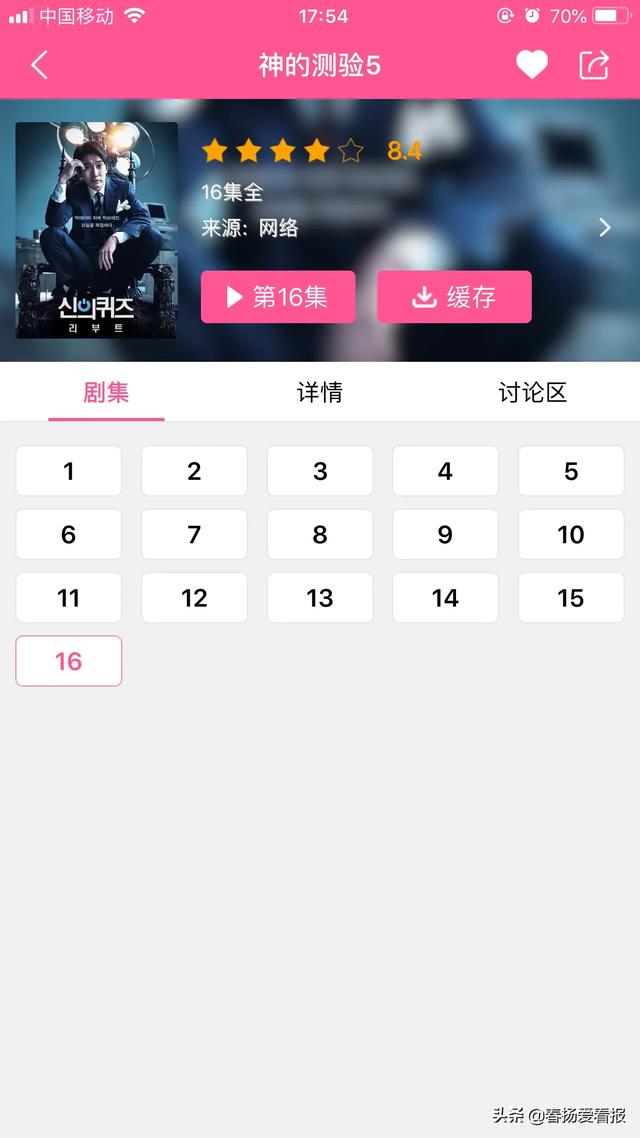Open episode 7
Viewport: 640px width, 1138px height.
pyautogui.click(x=194, y=534)
